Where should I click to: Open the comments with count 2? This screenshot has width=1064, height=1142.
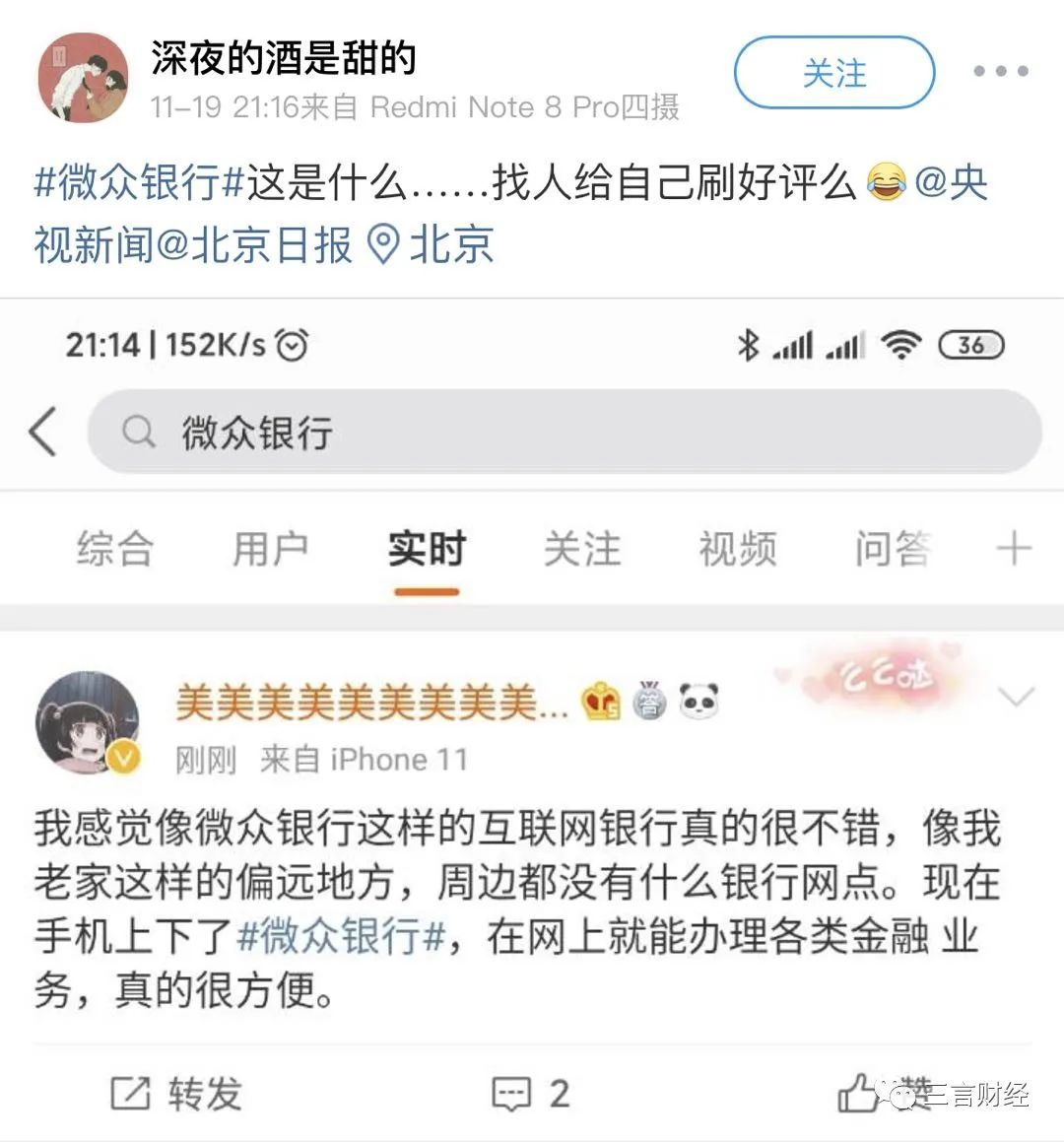[527, 1093]
